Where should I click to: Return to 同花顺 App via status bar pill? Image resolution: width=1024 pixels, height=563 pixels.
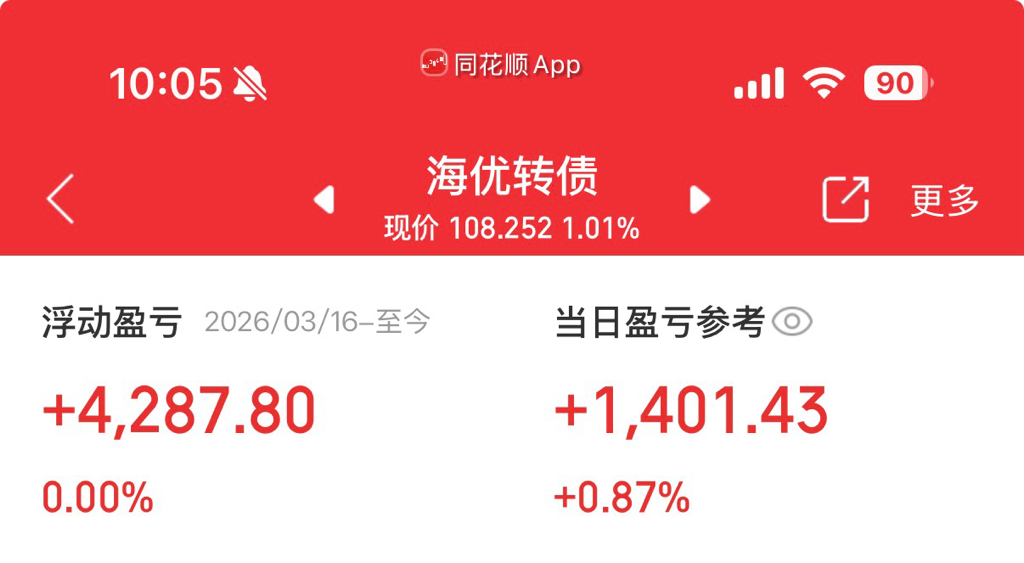click(501, 65)
